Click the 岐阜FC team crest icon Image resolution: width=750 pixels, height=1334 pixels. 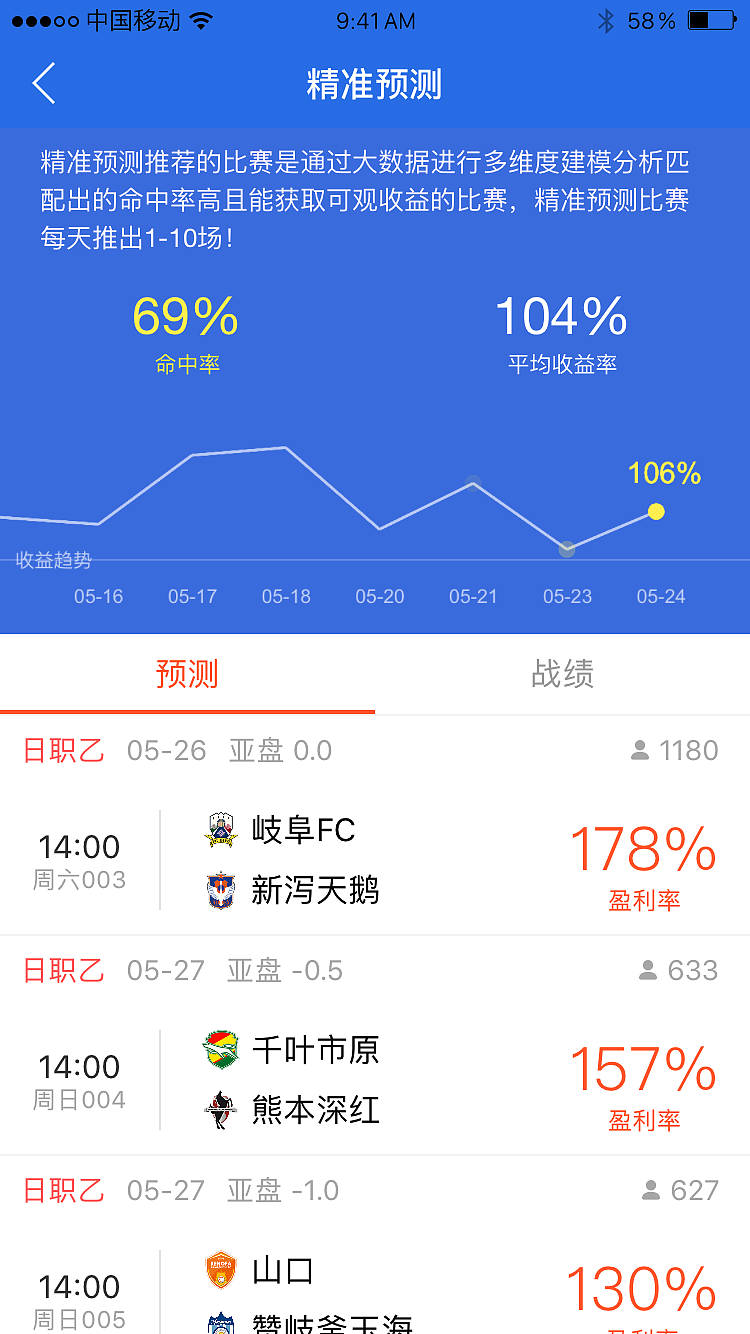click(221, 830)
